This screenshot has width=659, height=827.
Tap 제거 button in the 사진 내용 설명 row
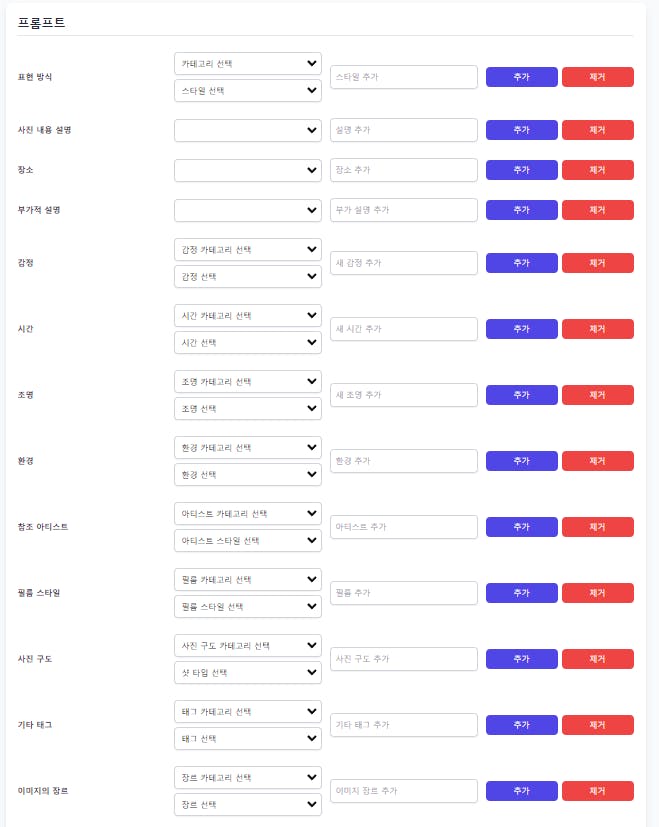597,130
